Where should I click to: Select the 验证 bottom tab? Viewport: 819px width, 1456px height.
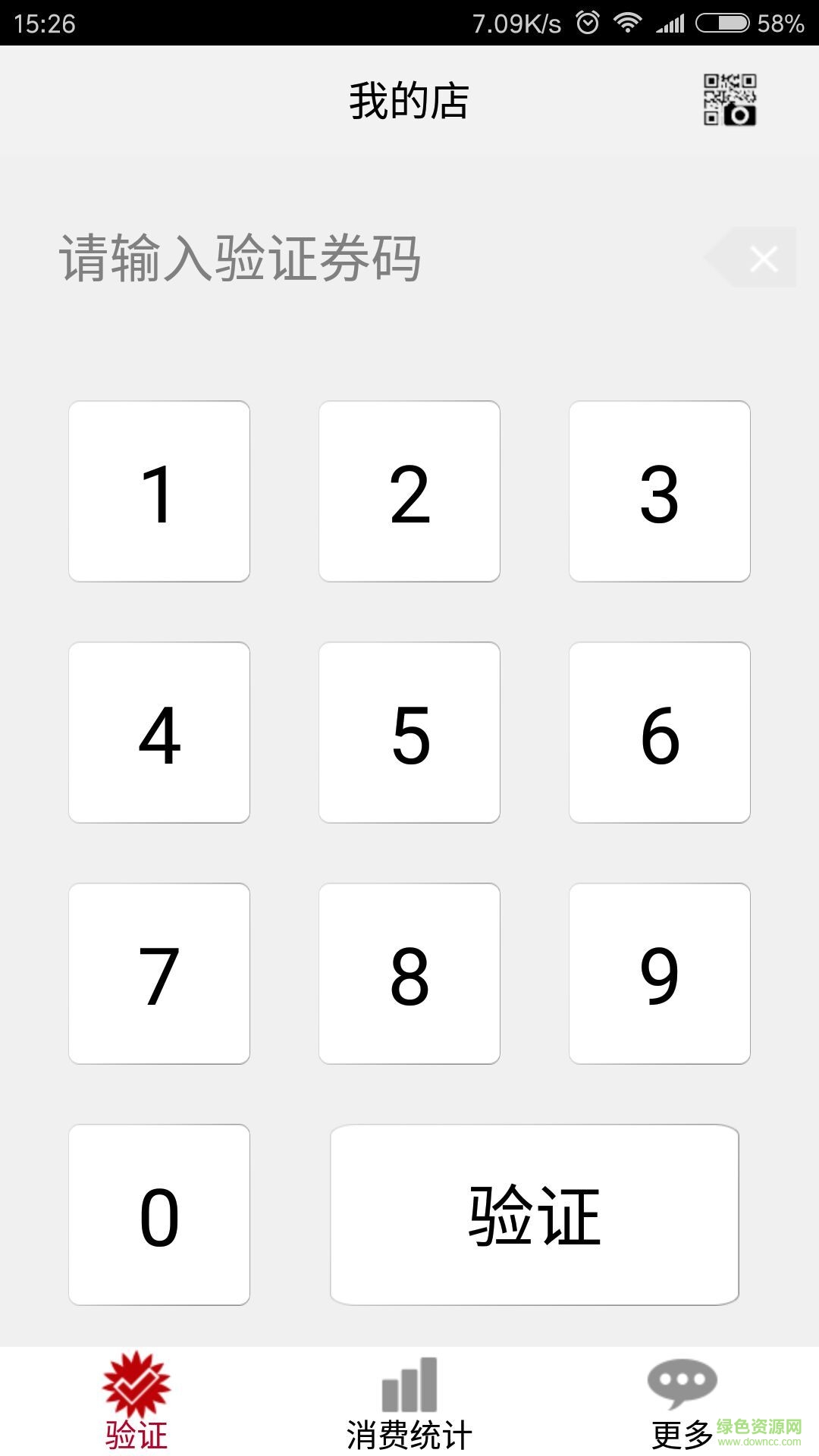[x=136, y=1403]
